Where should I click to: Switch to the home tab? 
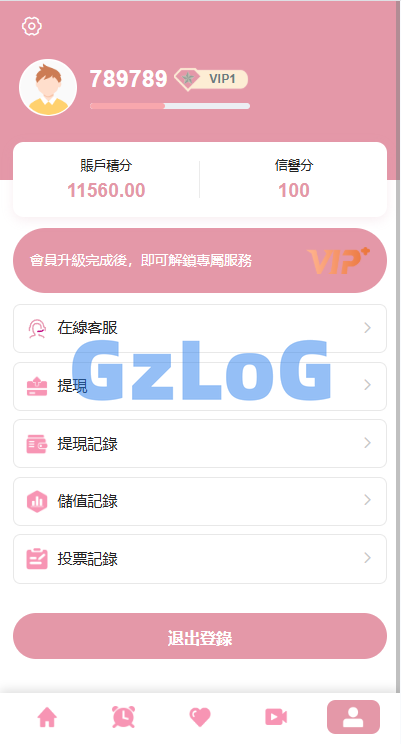pyautogui.click(x=47, y=716)
